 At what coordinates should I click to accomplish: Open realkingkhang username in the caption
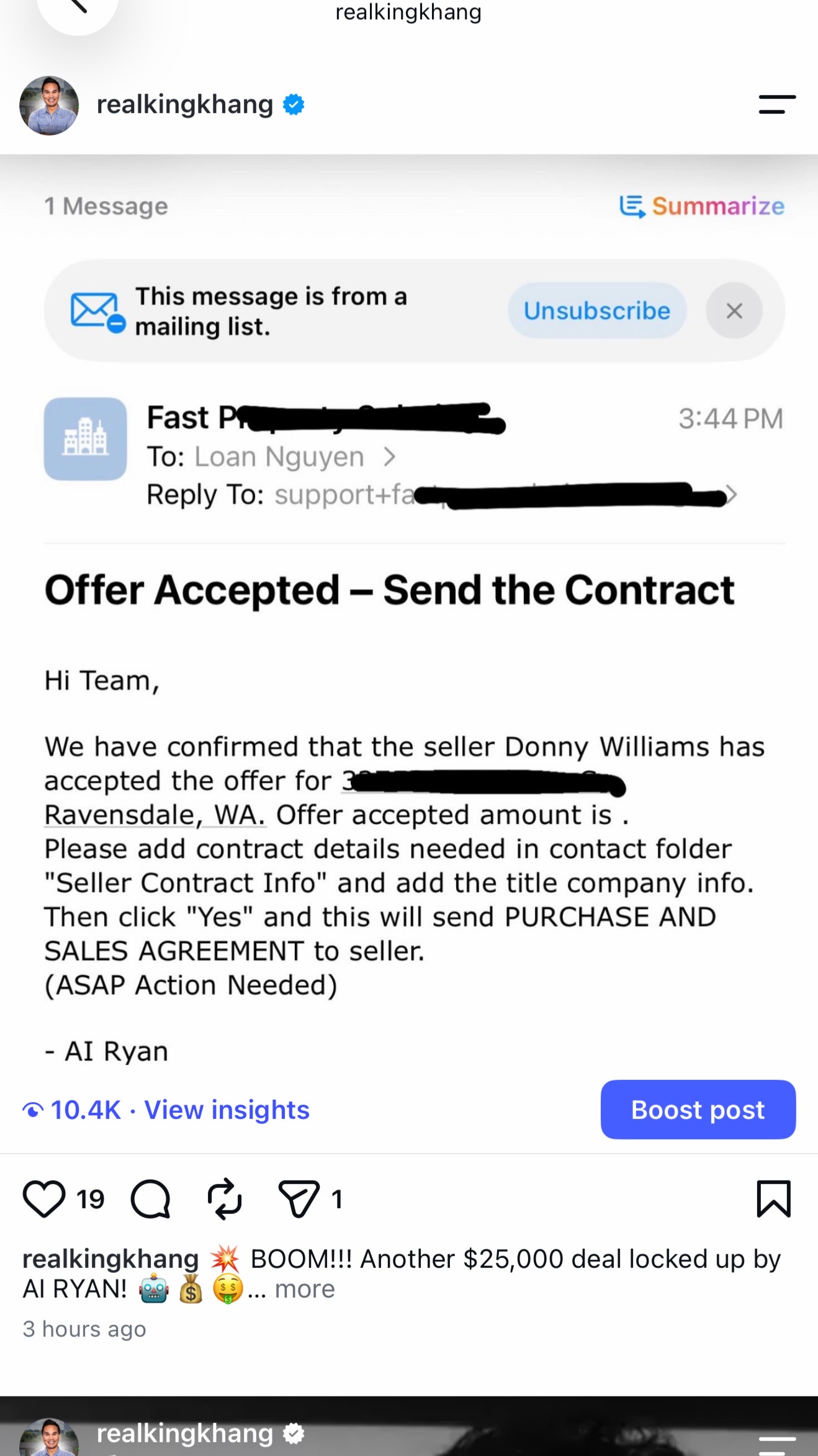[110, 1259]
